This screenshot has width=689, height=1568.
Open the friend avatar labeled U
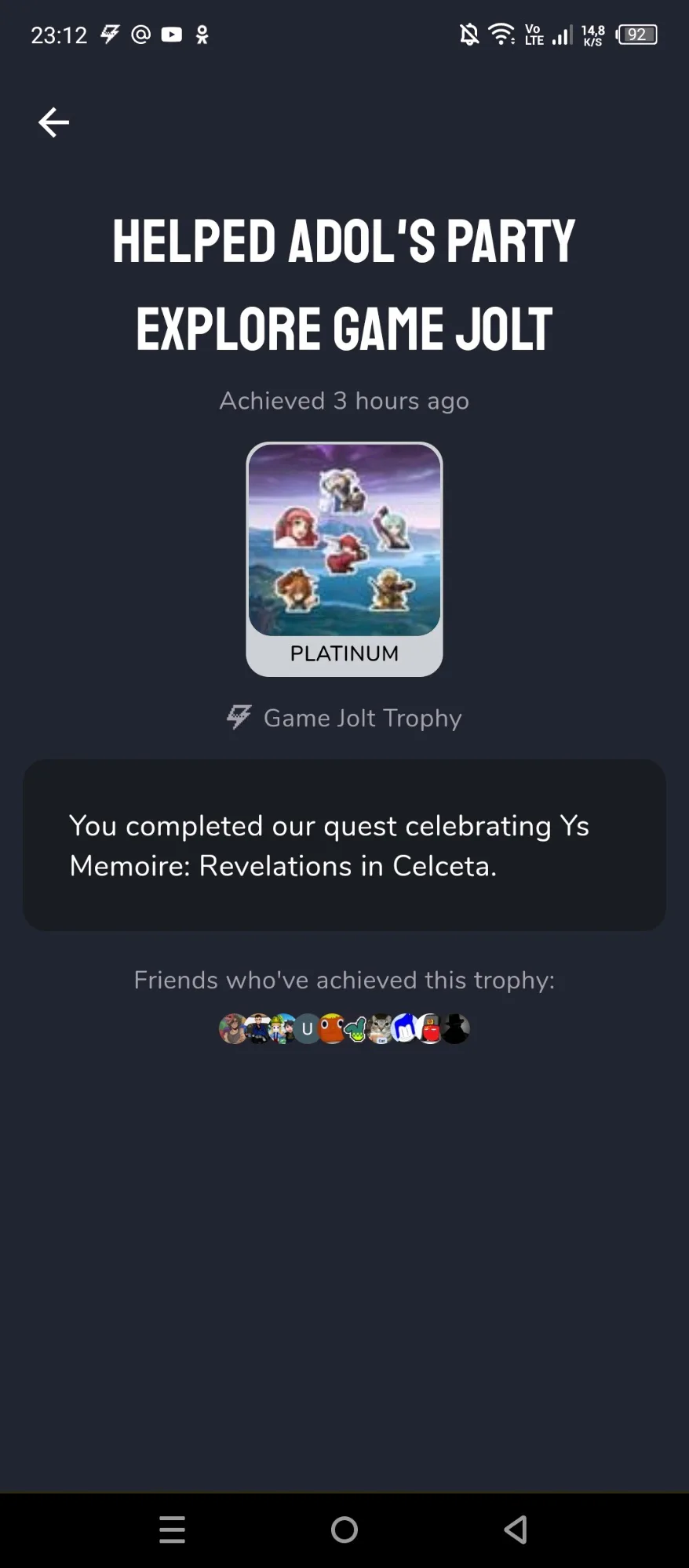(308, 1028)
